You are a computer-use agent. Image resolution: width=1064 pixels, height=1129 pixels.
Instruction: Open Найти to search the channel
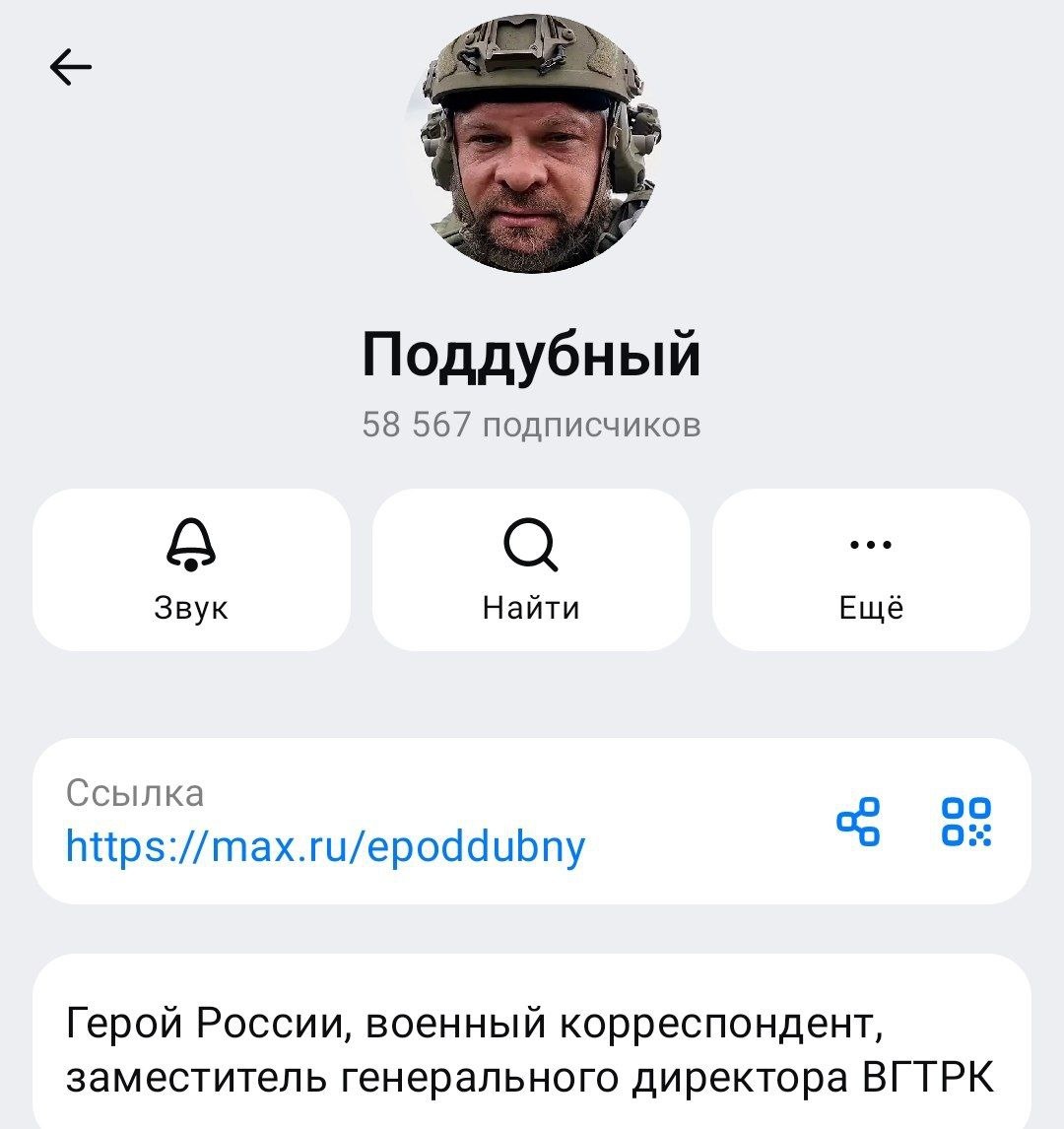point(531,569)
